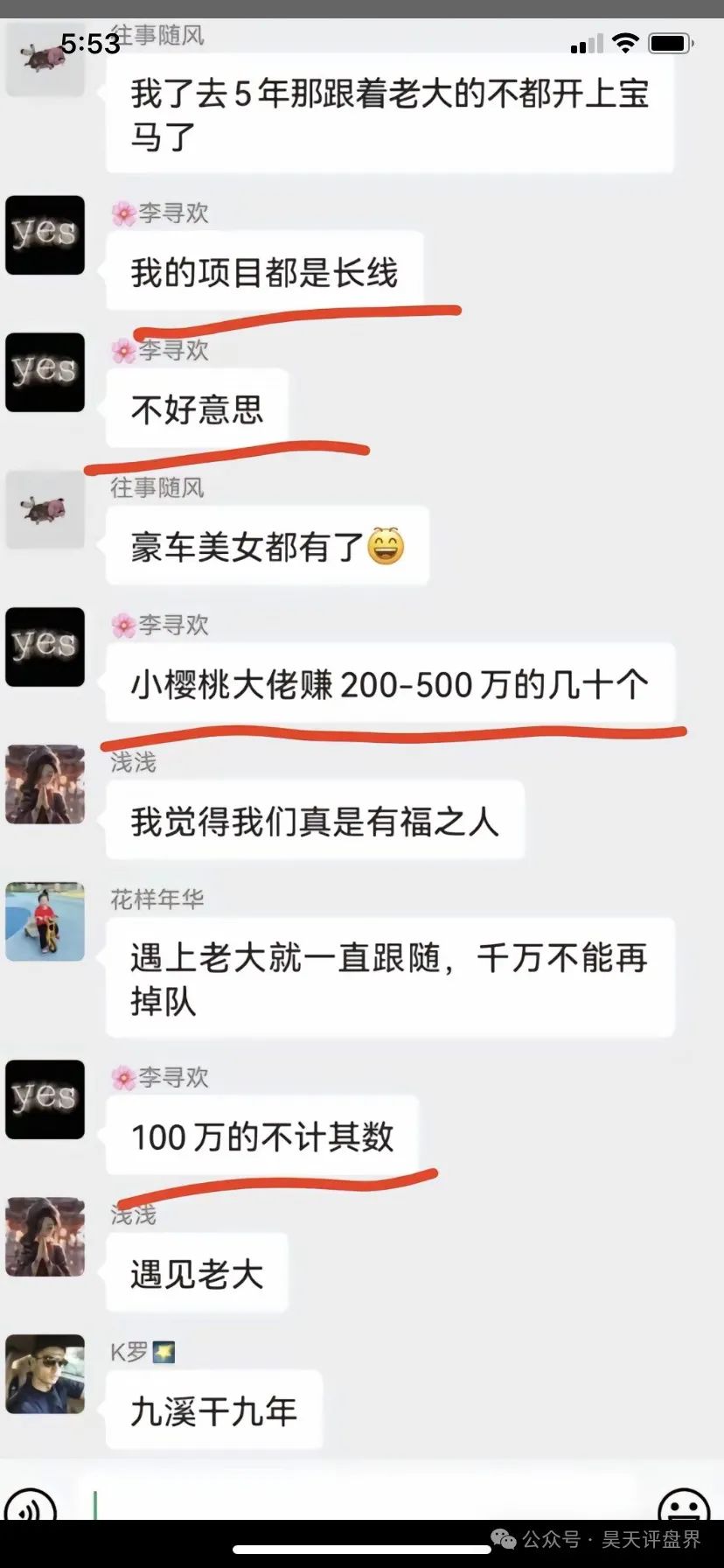The height and width of the screenshot is (1568, 724).
Task: Open 往事随风's avatar beside 豪车美女都有了
Action: coord(45,509)
